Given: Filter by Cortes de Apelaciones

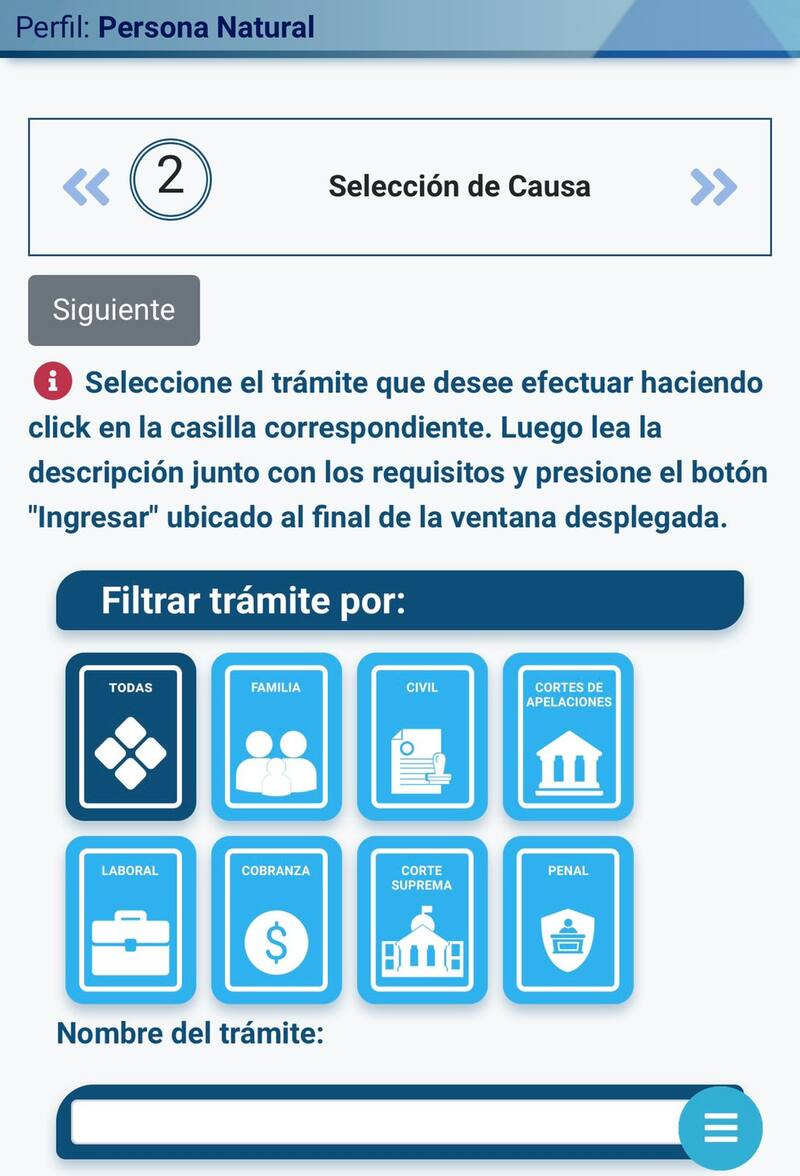Looking at the screenshot, I should tap(568, 737).
